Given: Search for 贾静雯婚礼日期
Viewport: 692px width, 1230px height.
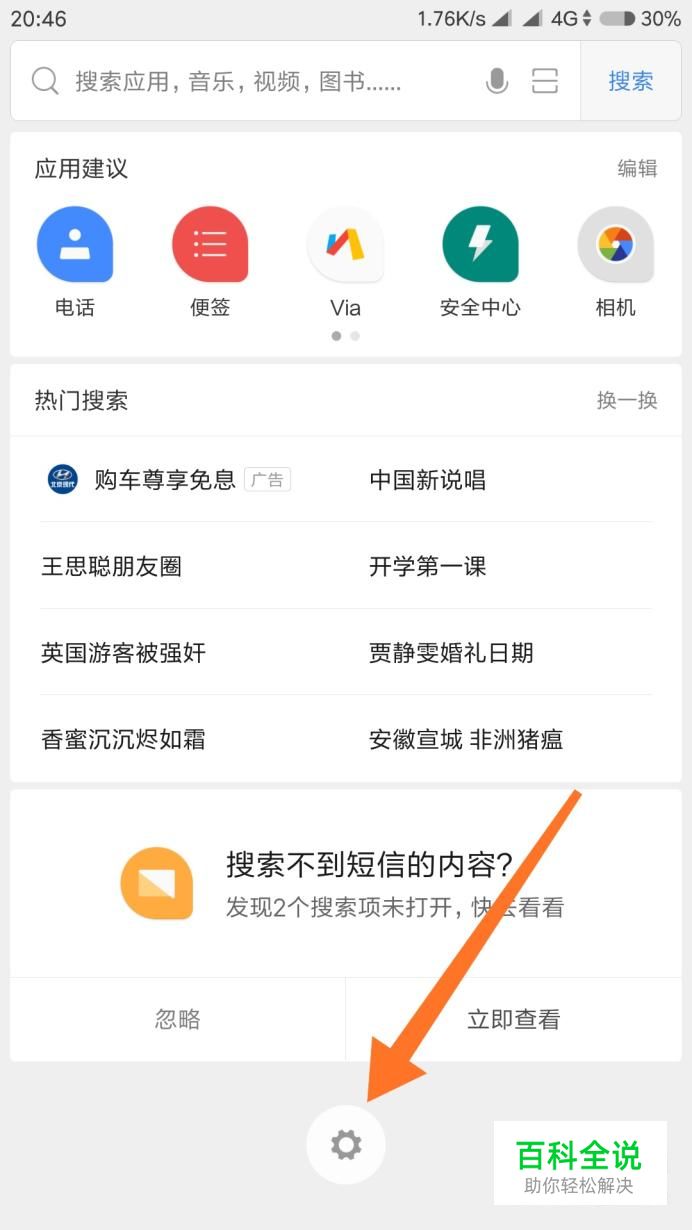Looking at the screenshot, I should click(x=451, y=654).
